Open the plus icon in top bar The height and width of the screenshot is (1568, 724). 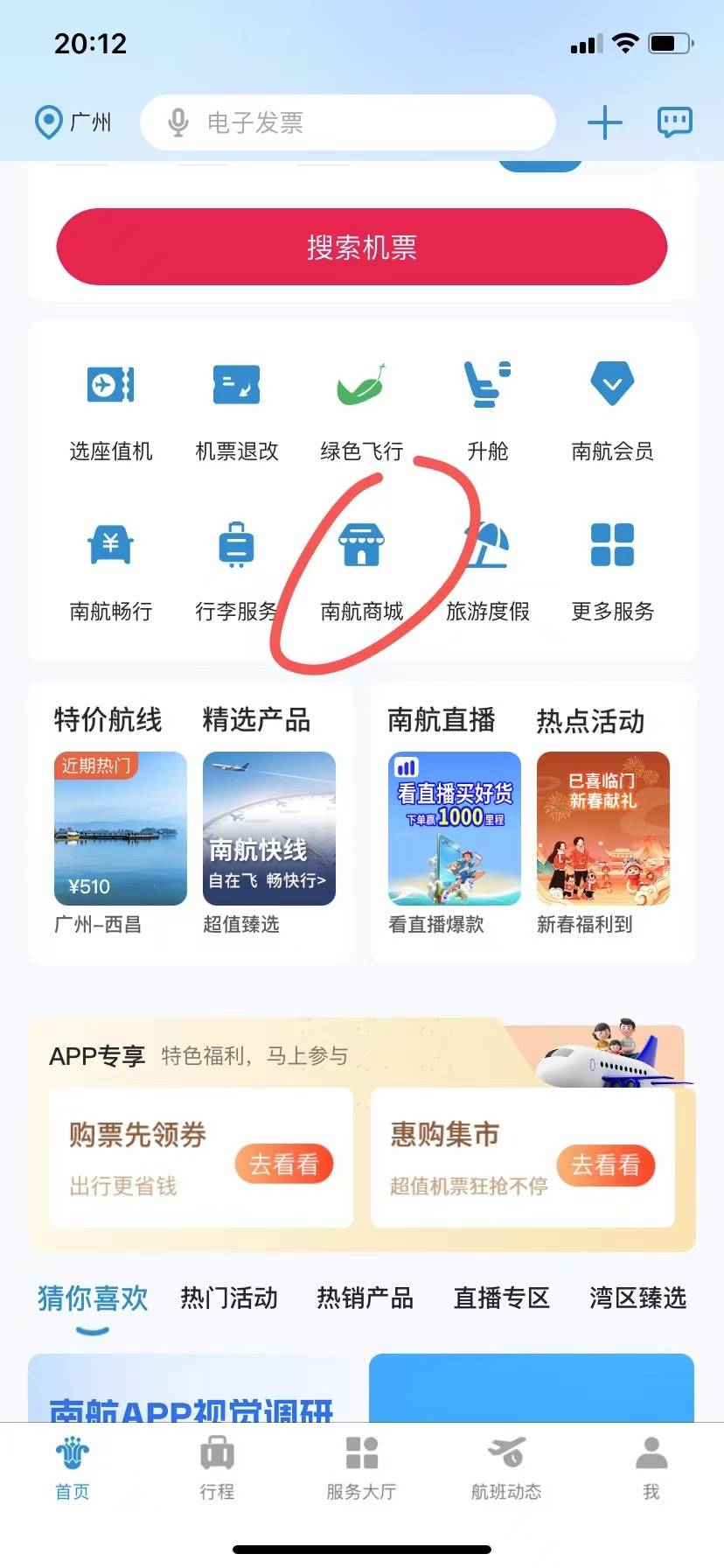click(604, 122)
